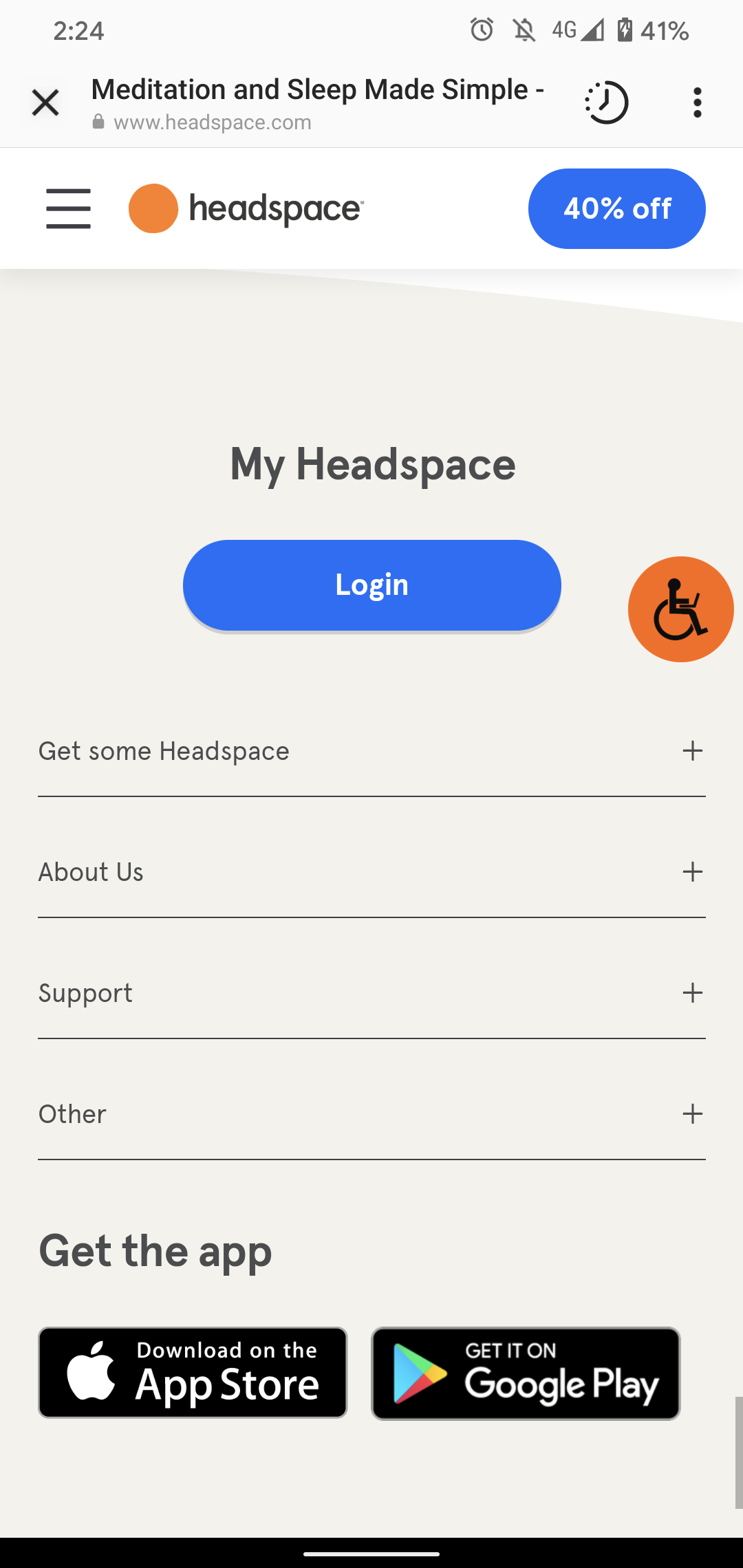
Task: Open the browser three-dot overflow menu
Action: coord(697,102)
